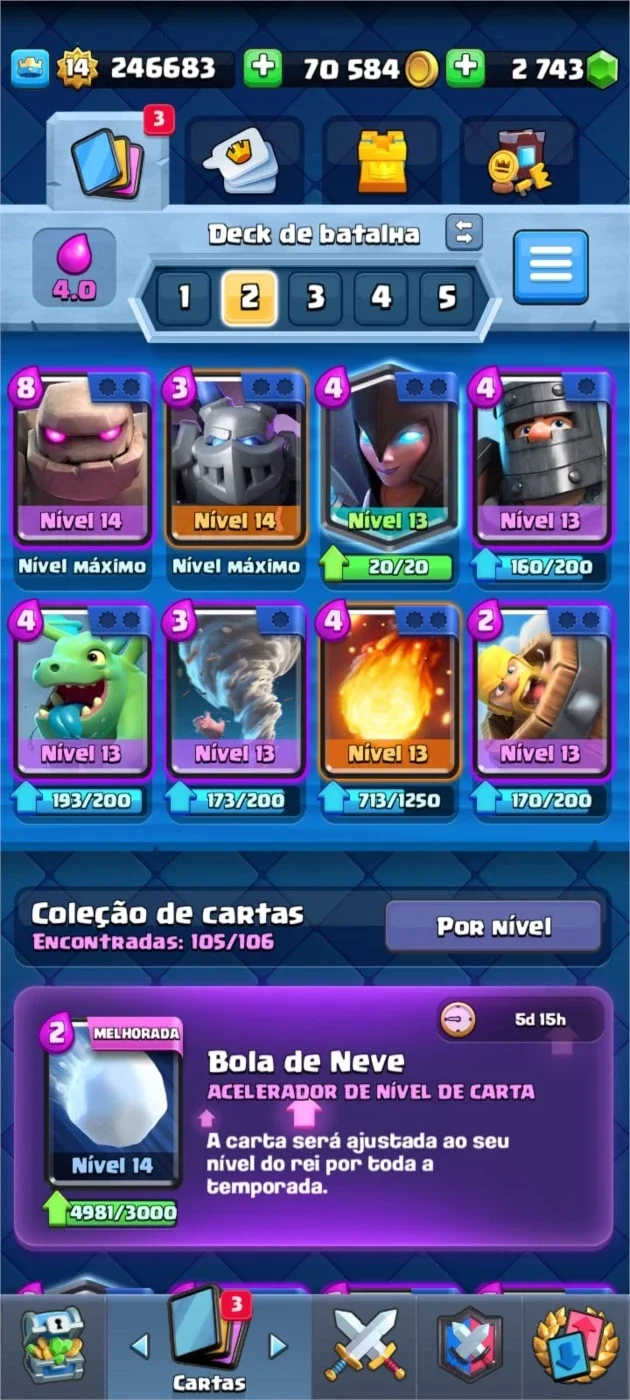The height and width of the screenshot is (1400, 630).
Task: Switch to deck slot 5
Action: (x=447, y=298)
